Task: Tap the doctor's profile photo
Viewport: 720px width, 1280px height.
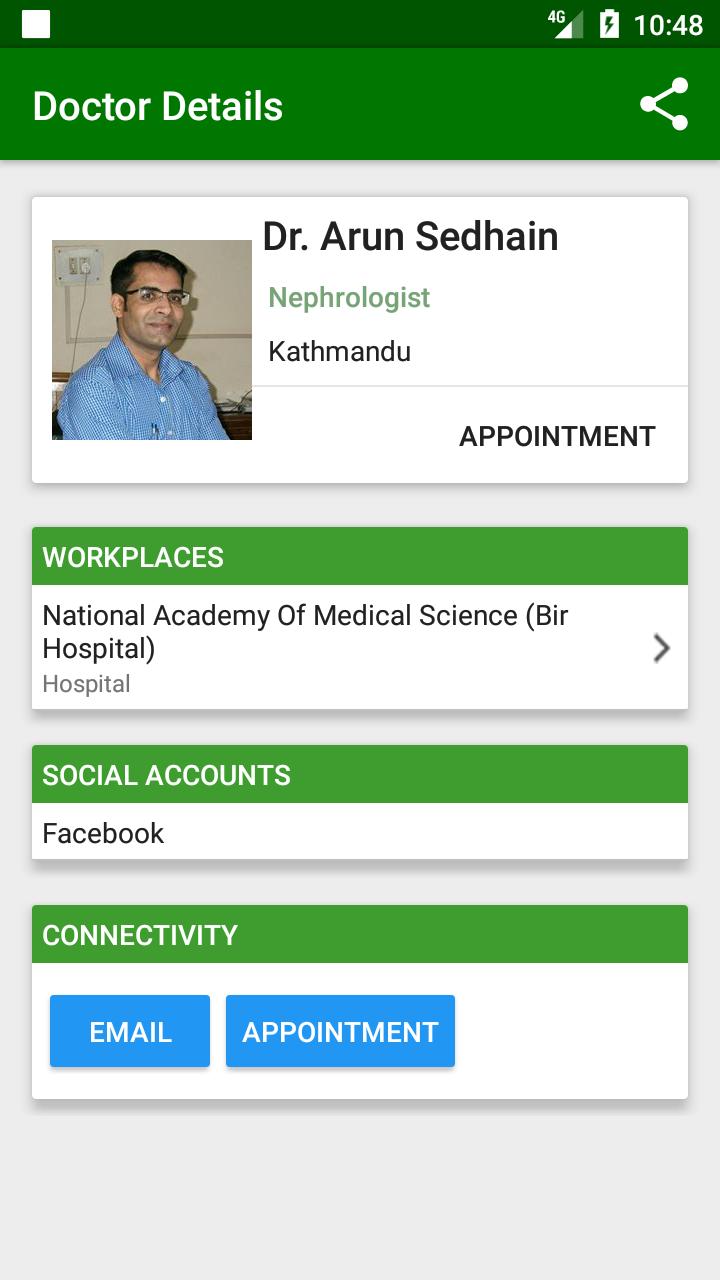Action: (152, 339)
